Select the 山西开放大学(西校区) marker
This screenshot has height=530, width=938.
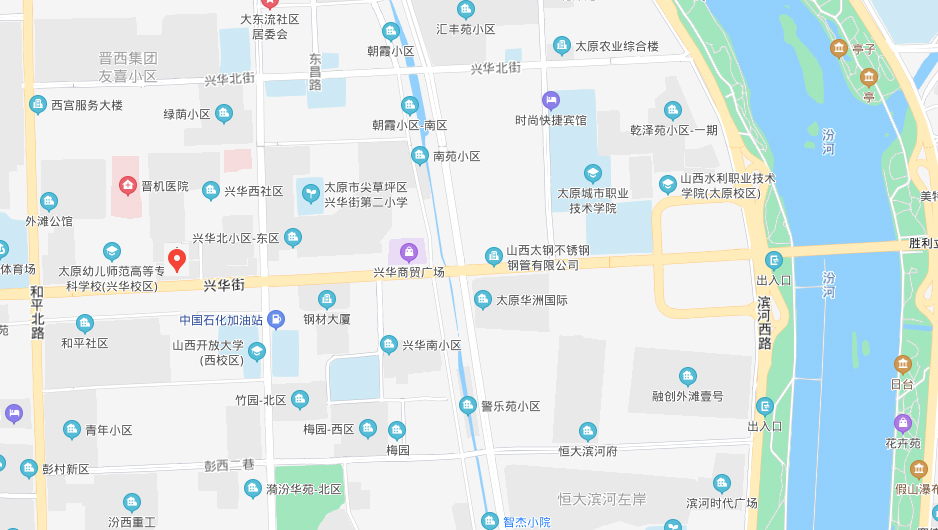[x=257, y=351]
